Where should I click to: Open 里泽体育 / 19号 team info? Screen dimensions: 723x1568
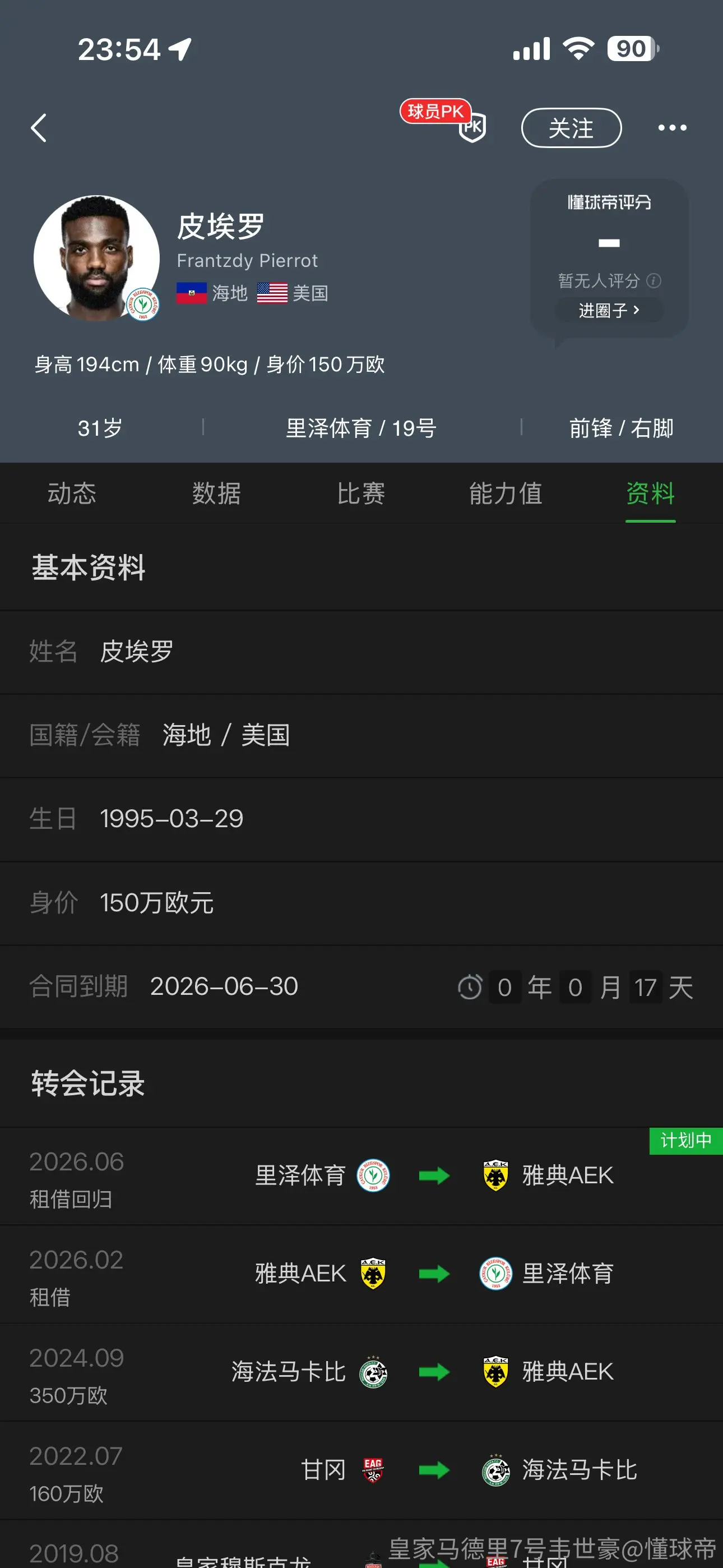click(x=361, y=428)
